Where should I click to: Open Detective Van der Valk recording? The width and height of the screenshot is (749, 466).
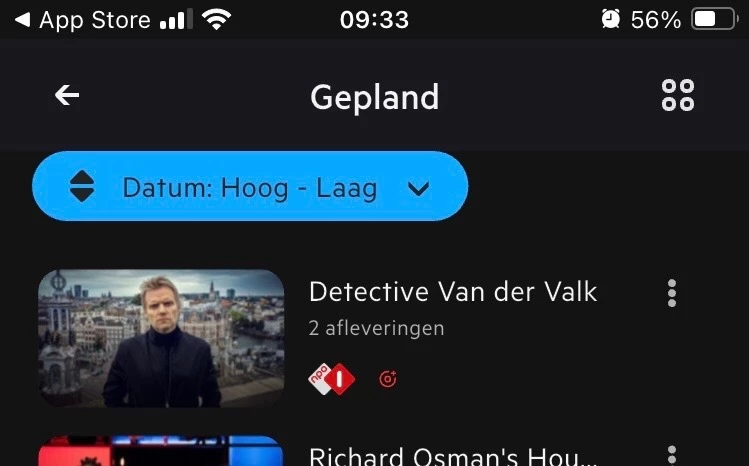tap(452, 292)
